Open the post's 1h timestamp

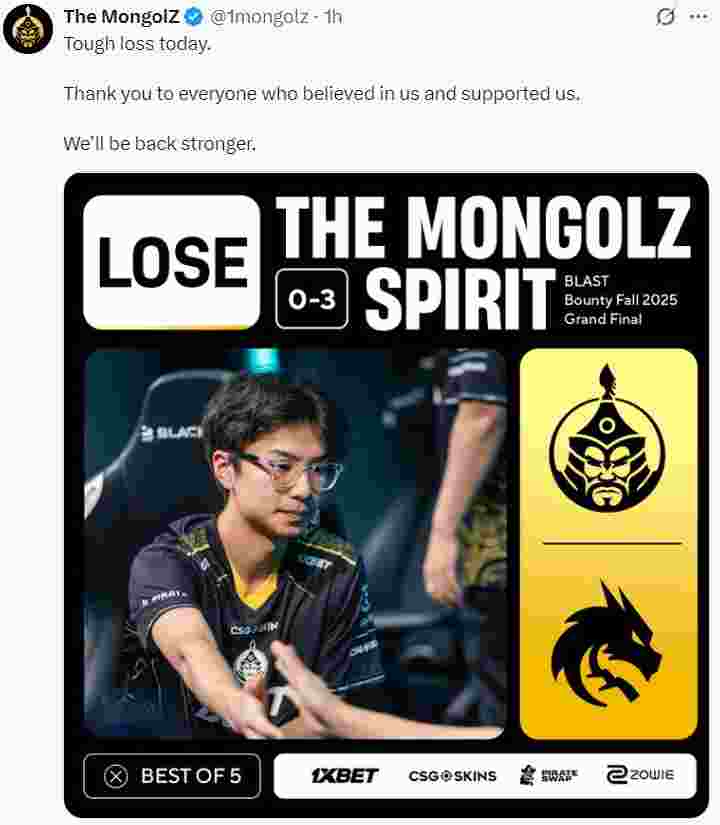coord(335,17)
